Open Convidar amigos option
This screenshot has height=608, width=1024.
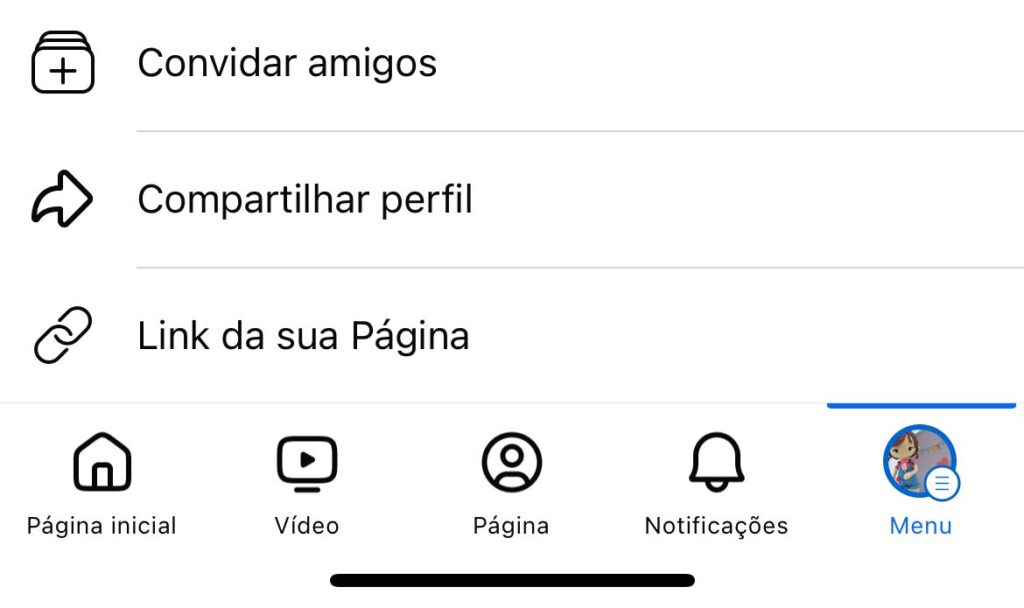(x=512, y=63)
